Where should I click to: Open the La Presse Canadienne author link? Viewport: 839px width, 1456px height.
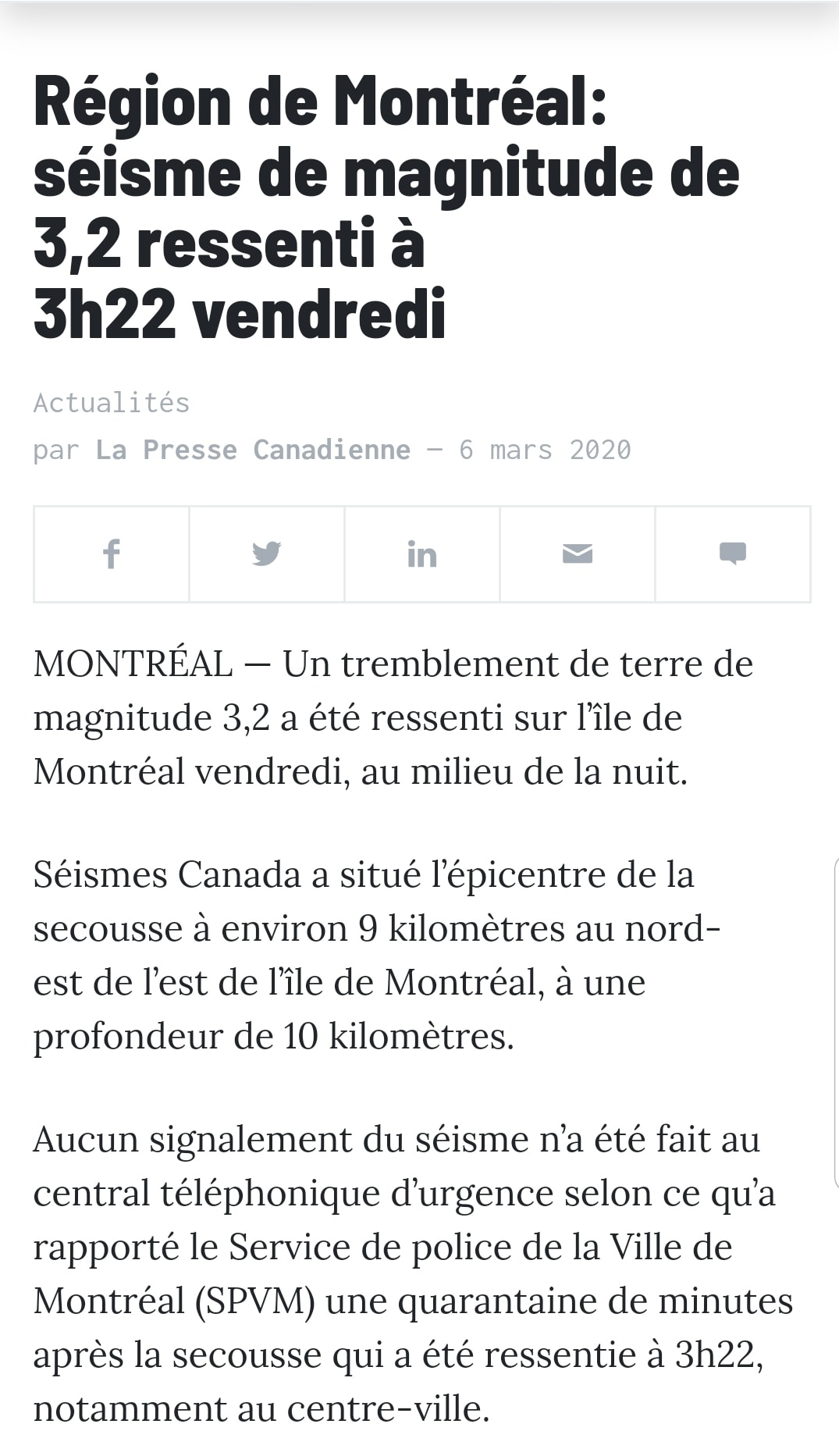coord(253,450)
